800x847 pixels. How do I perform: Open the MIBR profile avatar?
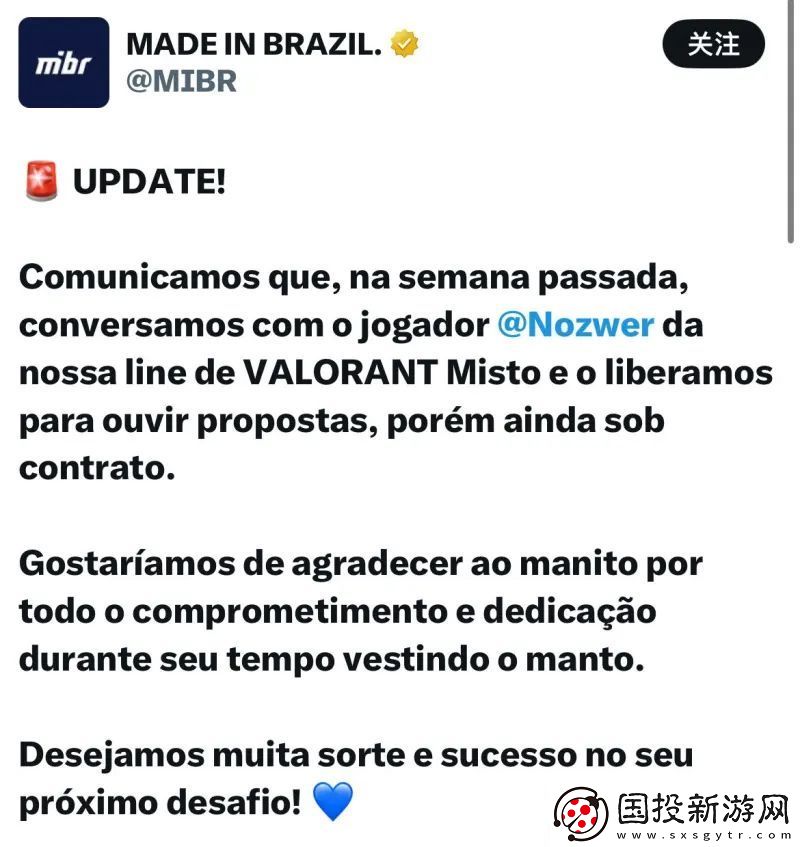click(x=64, y=62)
